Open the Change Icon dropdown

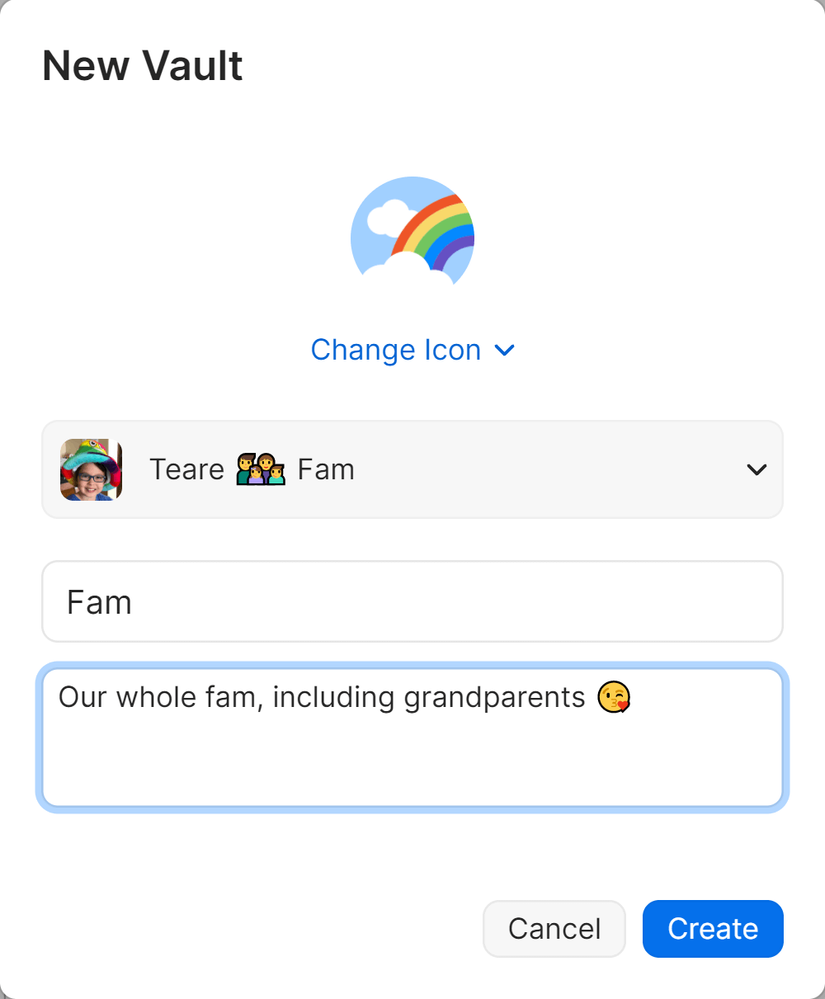tap(412, 350)
